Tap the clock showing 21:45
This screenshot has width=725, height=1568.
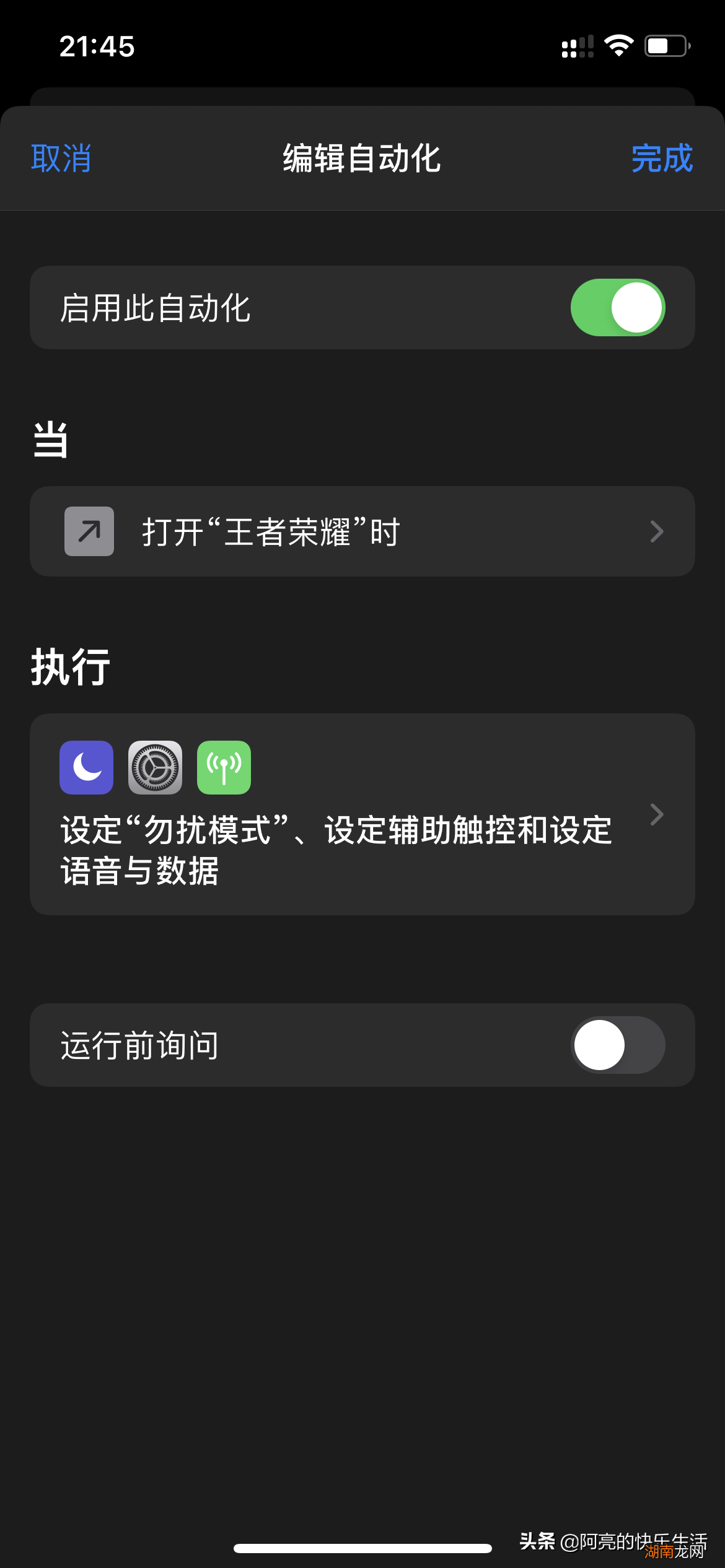pos(97,46)
